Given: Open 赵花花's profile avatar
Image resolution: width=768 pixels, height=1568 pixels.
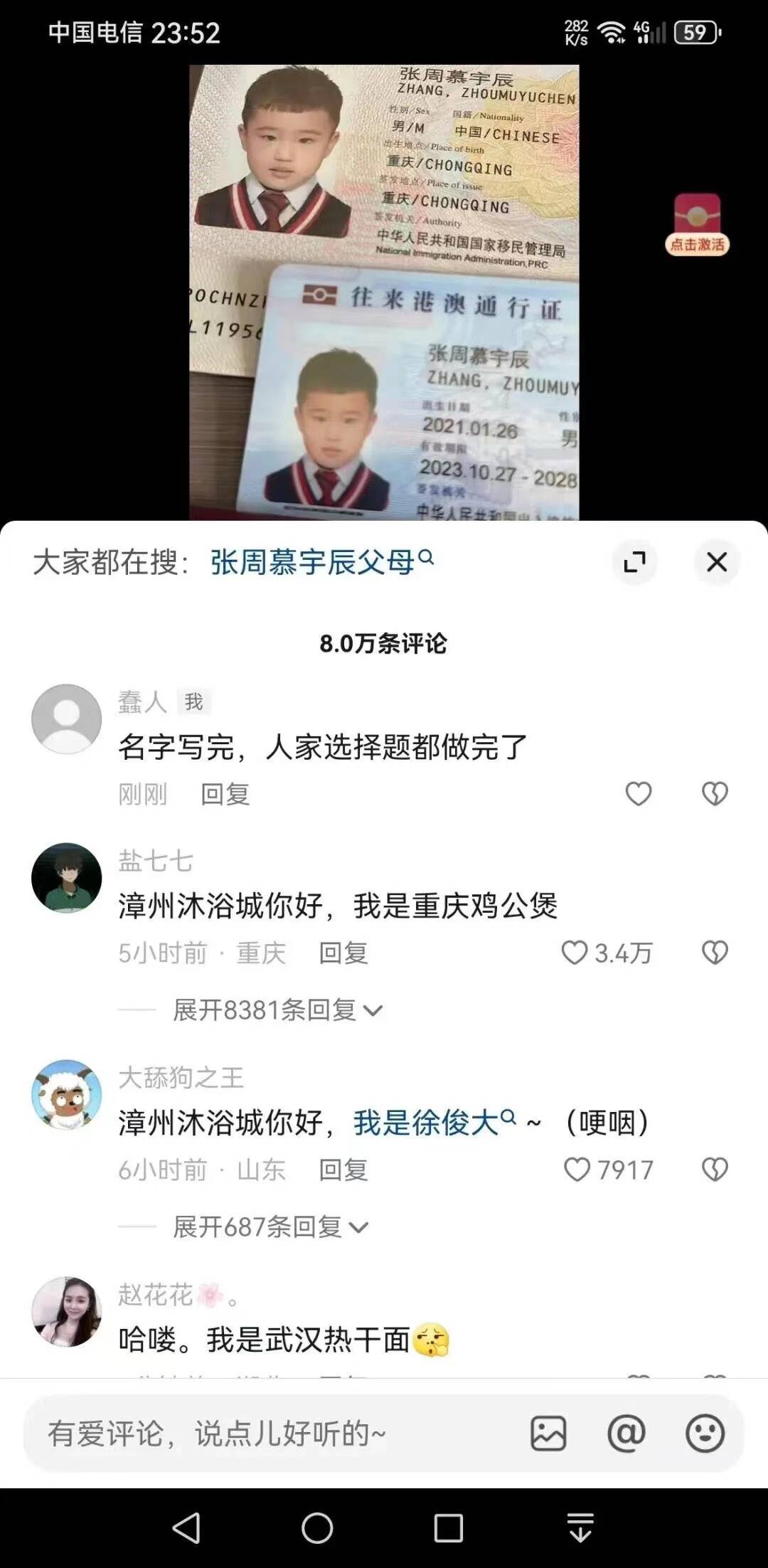Looking at the screenshot, I should tap(67, 1311).
